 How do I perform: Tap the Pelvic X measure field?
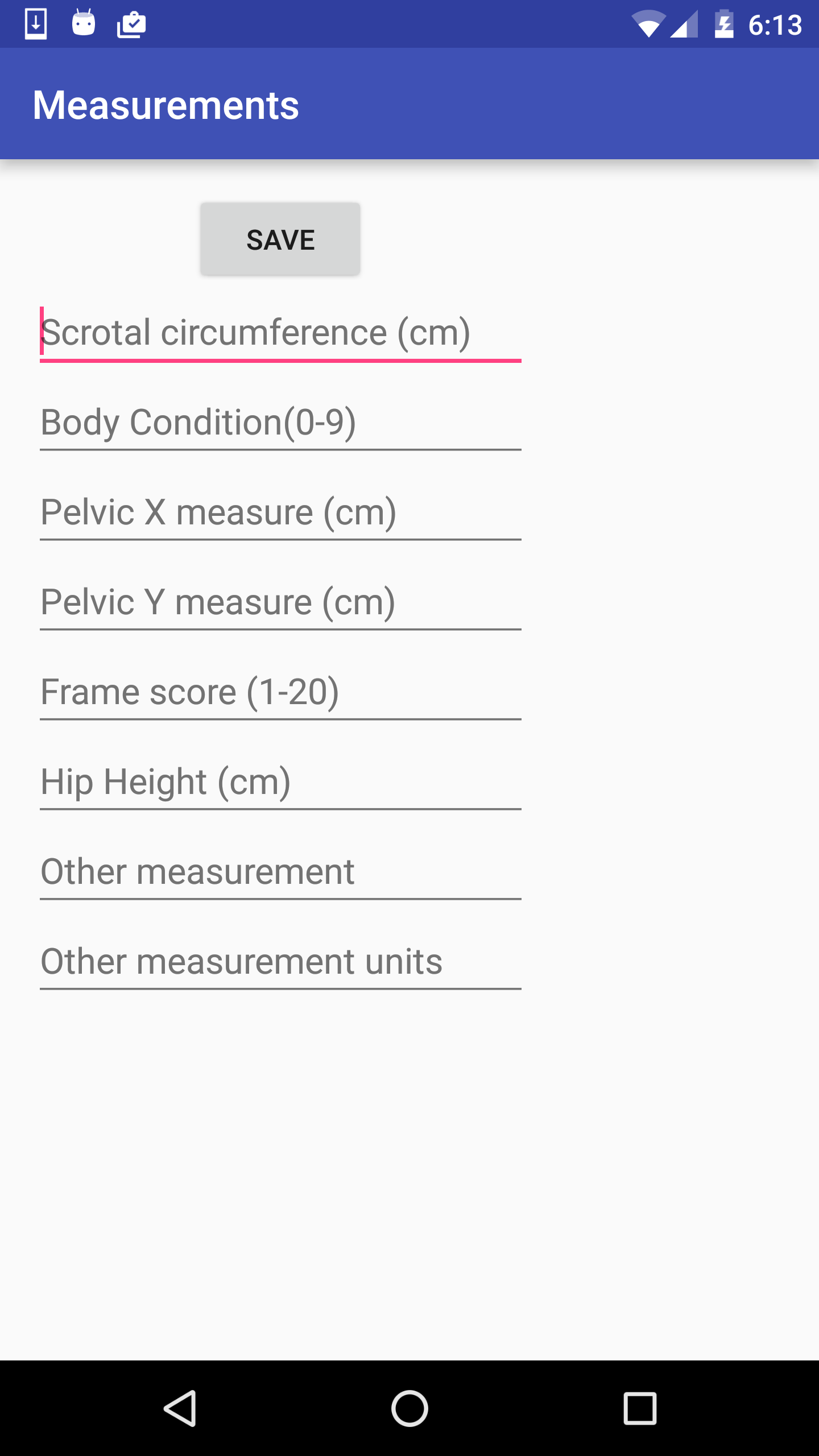[x=280, y=512]
